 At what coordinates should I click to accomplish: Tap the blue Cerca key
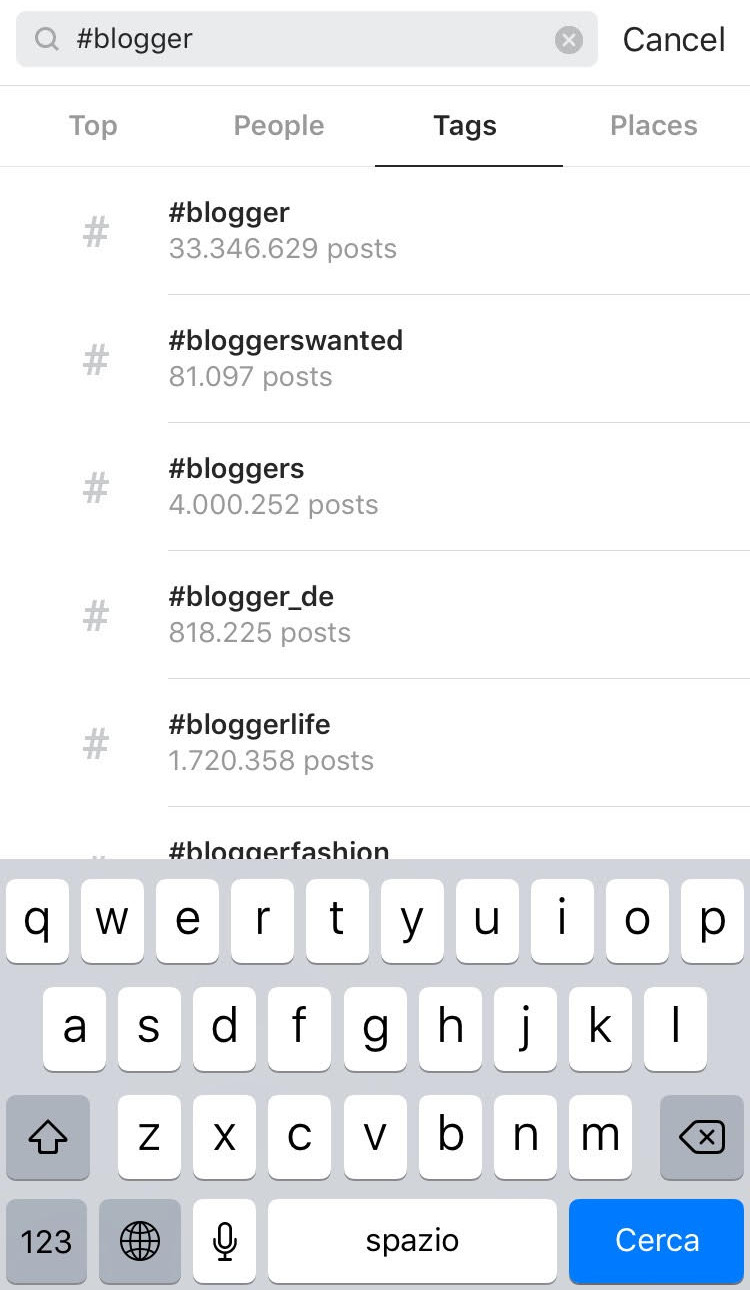tap(657, 1241)
